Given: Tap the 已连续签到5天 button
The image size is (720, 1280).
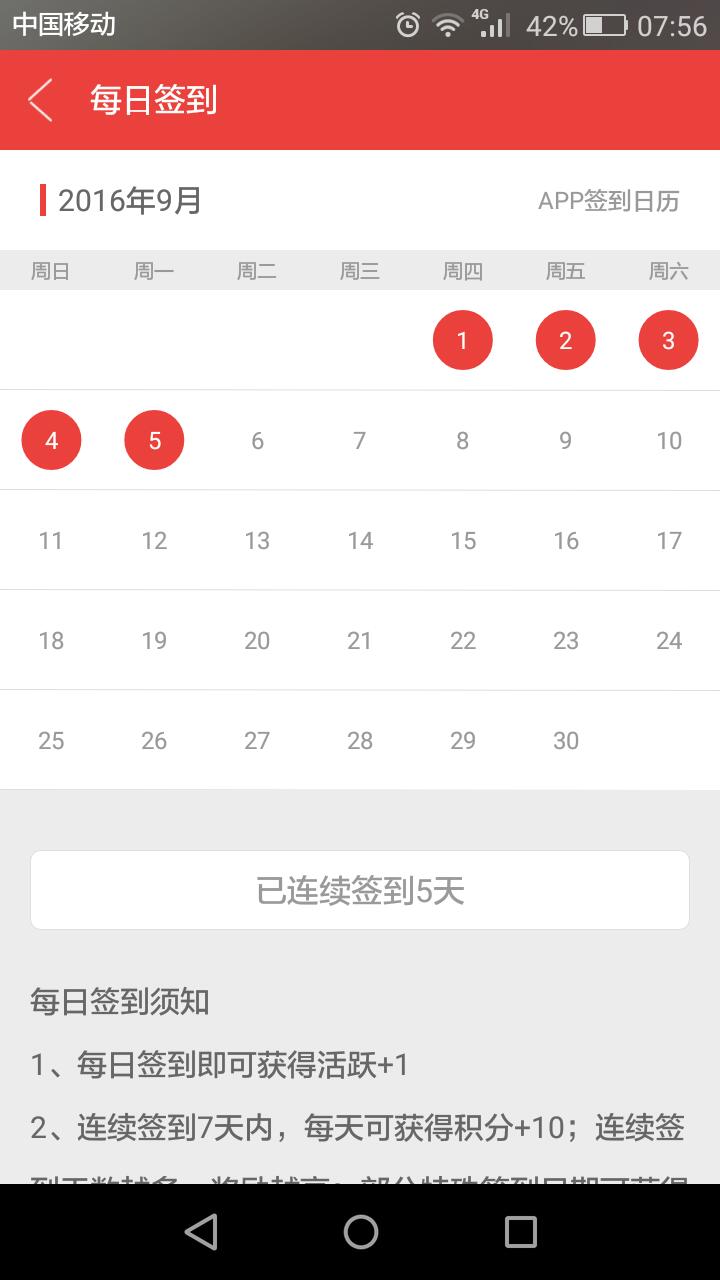Looking at the screenshot, I should (360, 890).
